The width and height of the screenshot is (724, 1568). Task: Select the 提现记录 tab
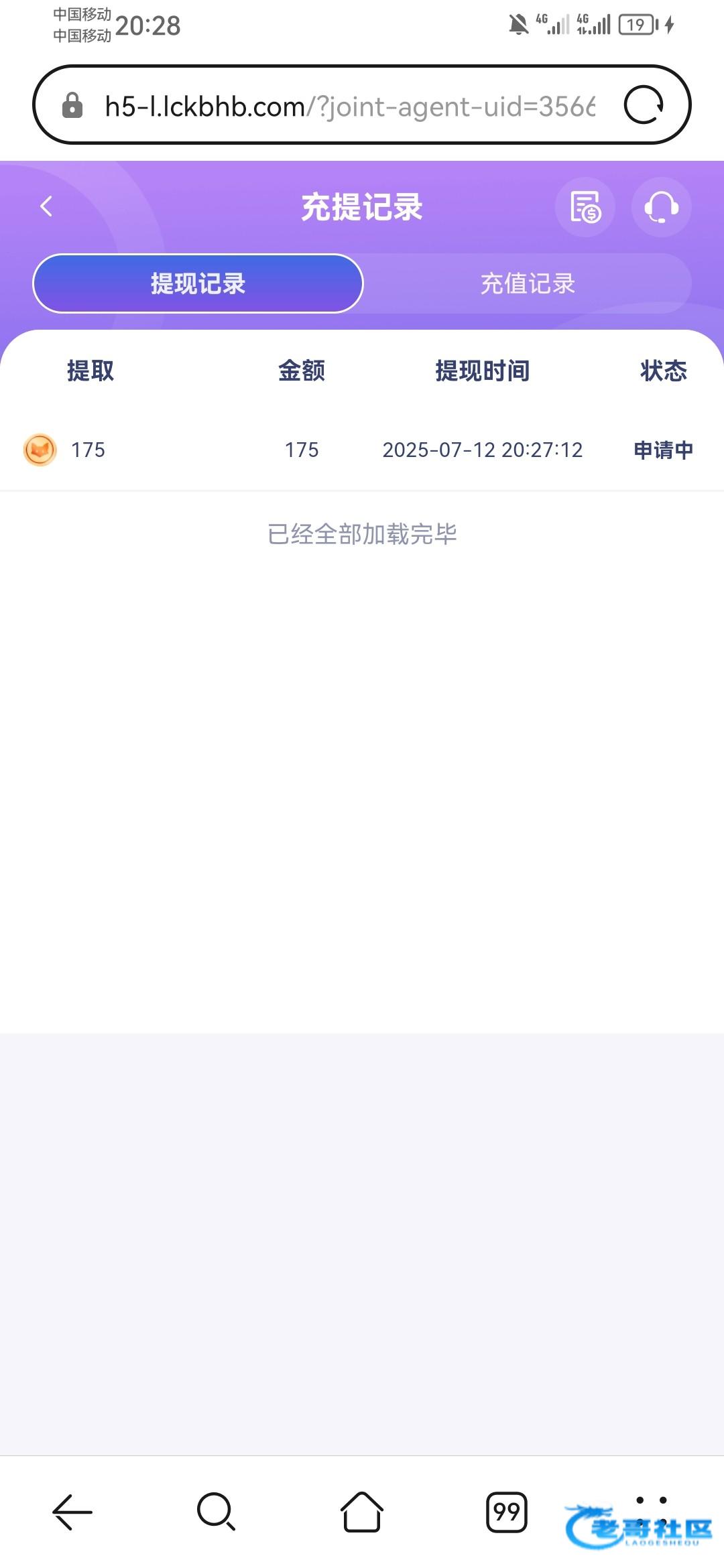coord(198,283)
